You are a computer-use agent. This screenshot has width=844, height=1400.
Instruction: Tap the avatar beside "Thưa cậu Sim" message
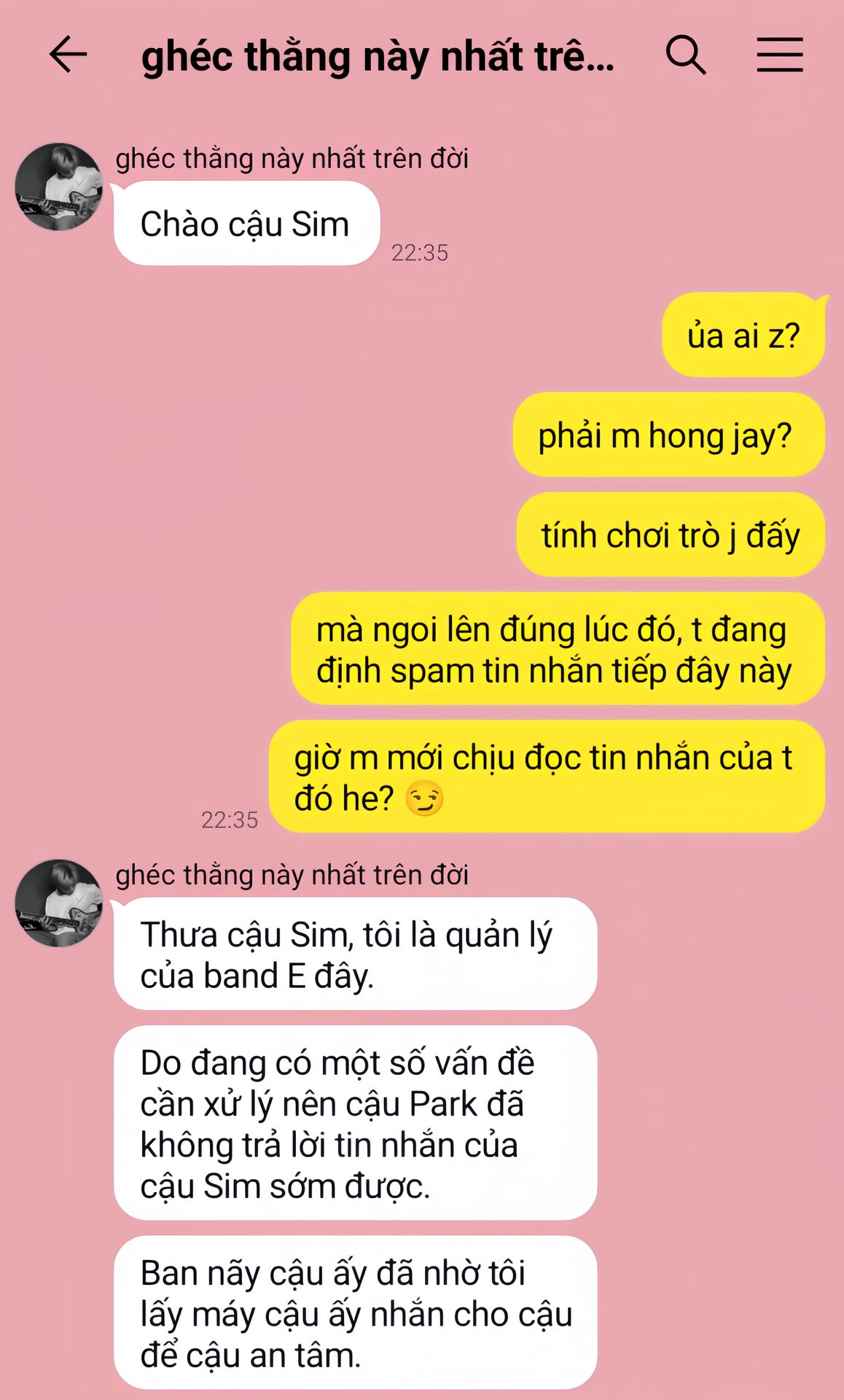(x=59, y=903)
